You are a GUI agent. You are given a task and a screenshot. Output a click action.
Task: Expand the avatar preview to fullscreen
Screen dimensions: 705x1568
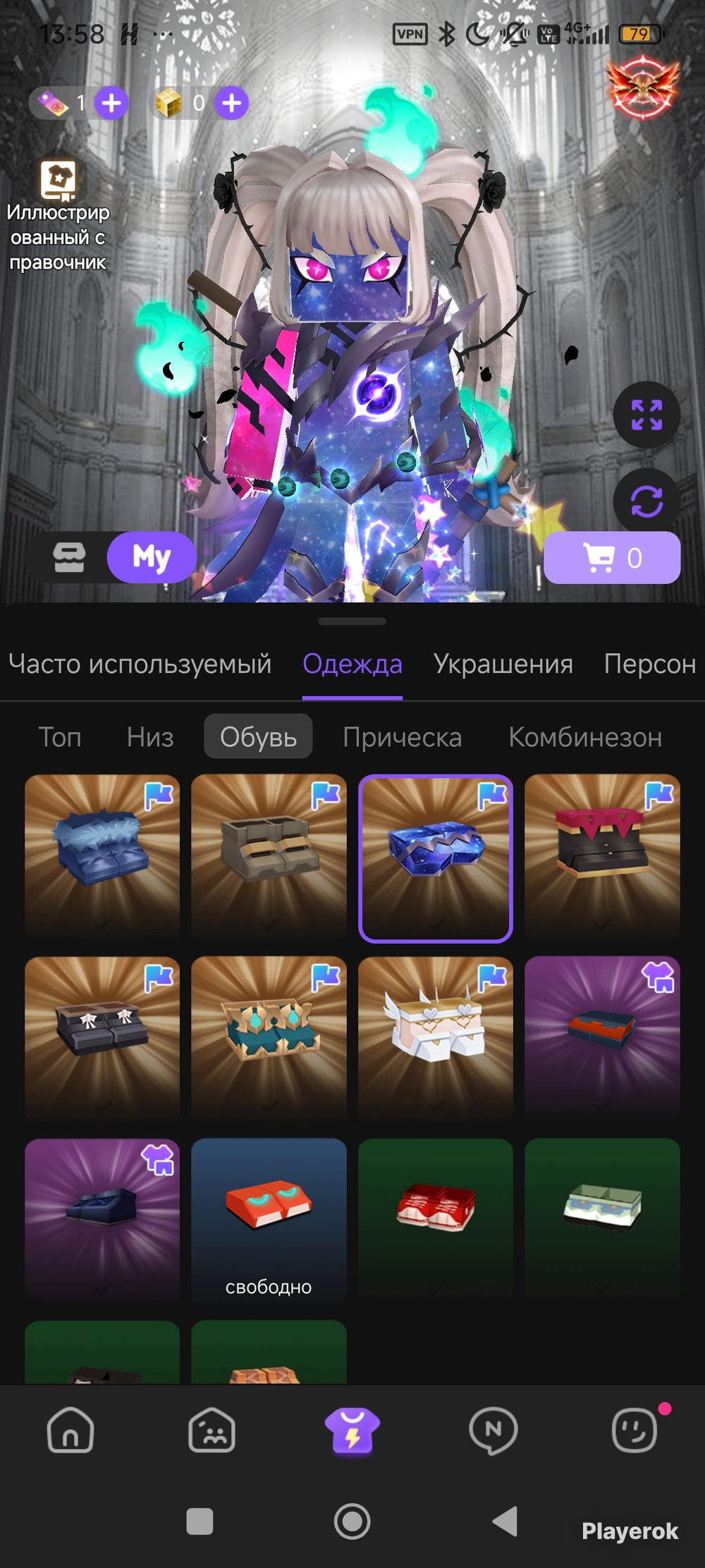coord(646,415)
